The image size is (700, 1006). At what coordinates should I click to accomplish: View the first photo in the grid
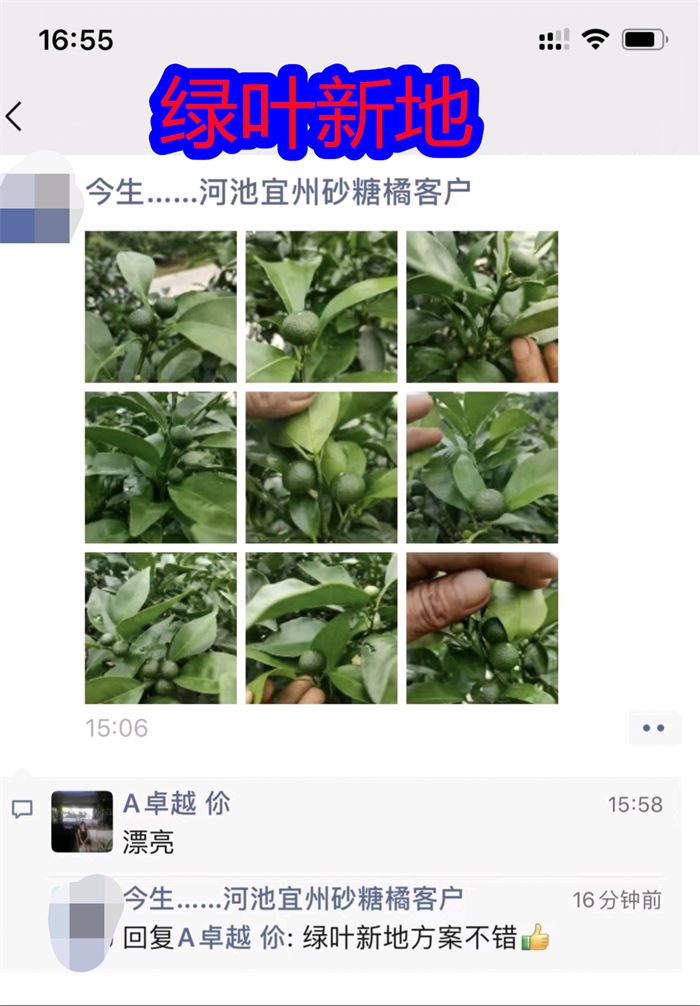(x=160, y=307)
